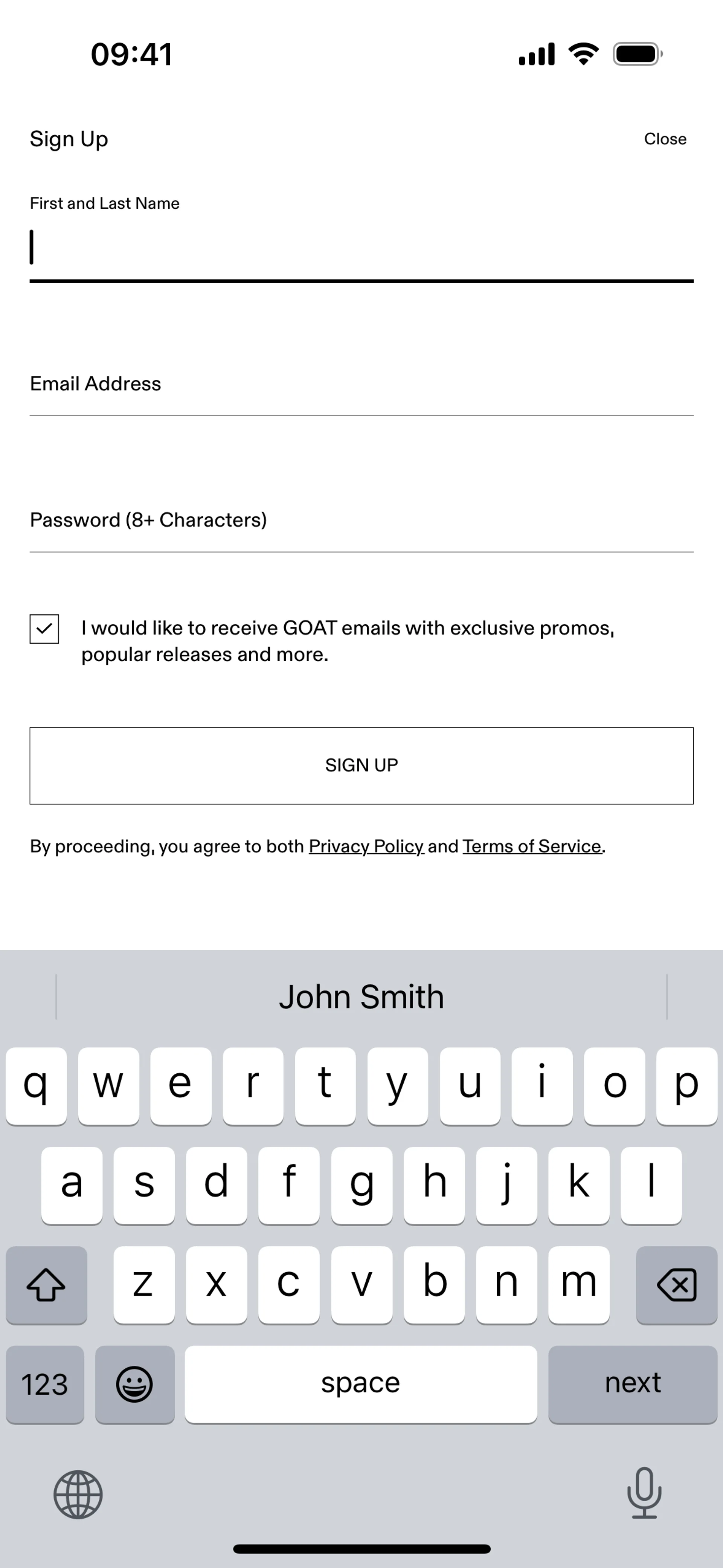Open the Terms of Service link
This screenshot has height=1568, width=723.
532,846
